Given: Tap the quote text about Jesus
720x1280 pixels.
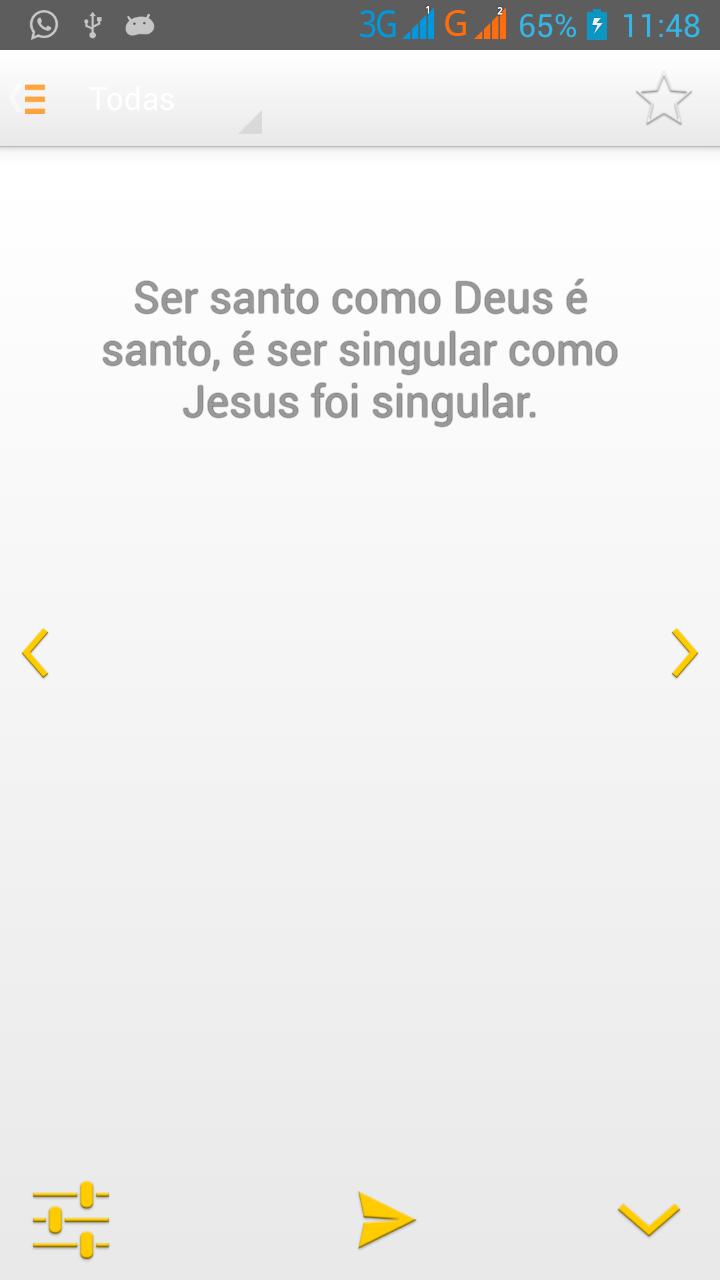Looking at the screenshot, I should click(362, 350).
